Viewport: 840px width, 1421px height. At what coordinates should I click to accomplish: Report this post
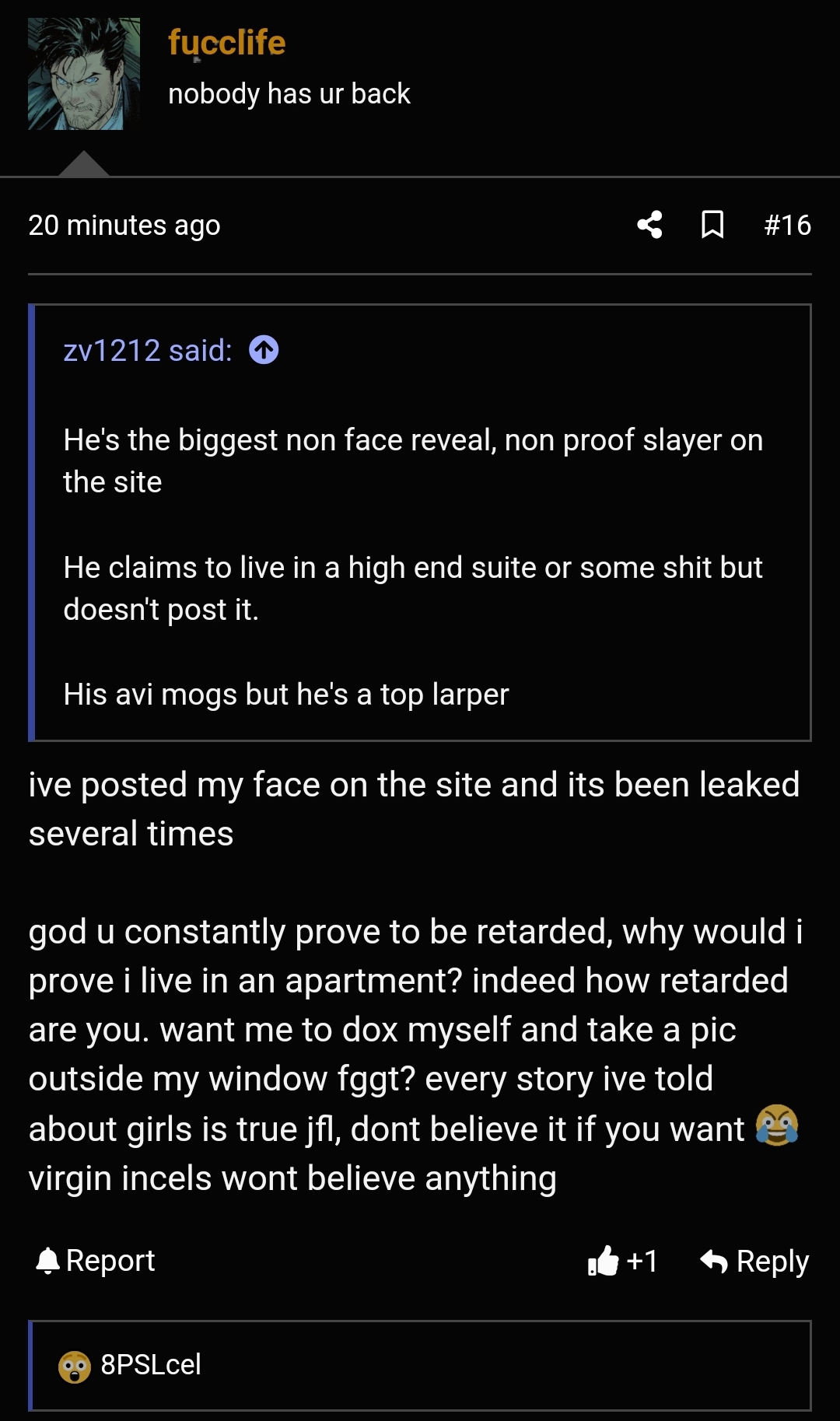(96, 1260)
